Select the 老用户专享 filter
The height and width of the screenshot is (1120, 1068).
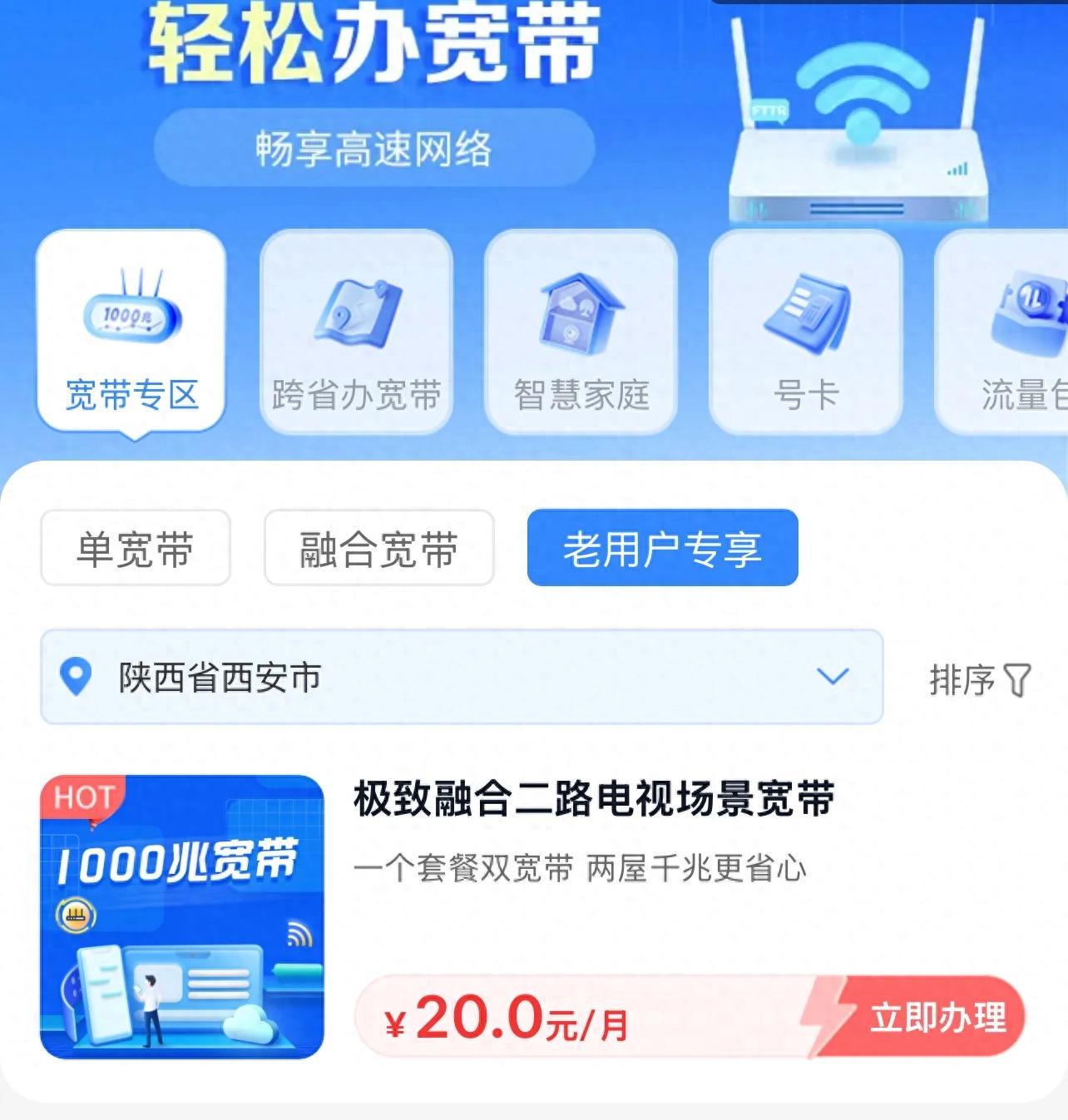pos(662,549)
